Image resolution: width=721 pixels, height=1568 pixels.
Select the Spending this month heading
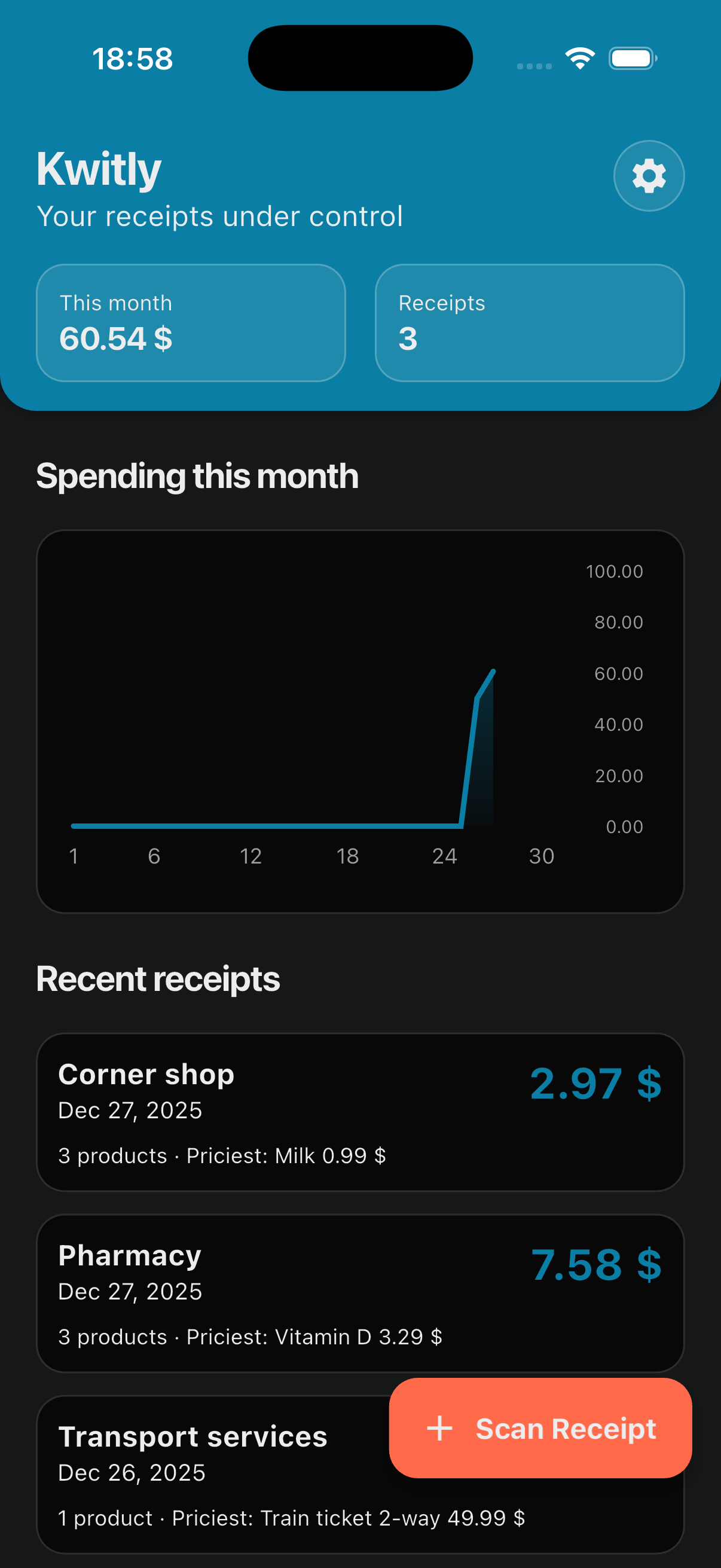198,477
